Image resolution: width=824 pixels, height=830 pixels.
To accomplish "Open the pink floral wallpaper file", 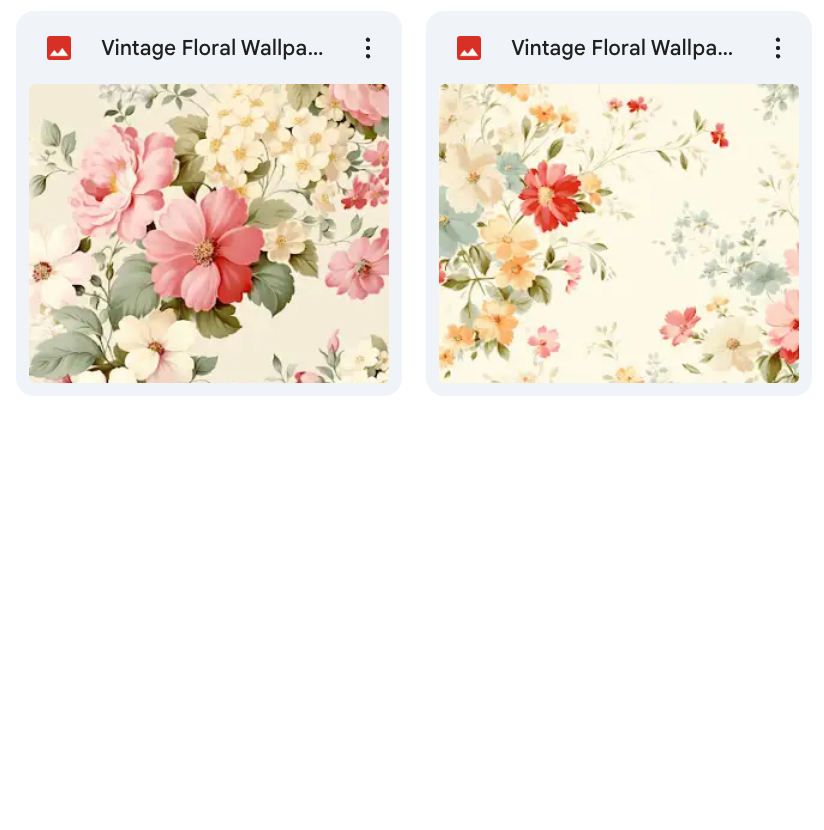I will (x=209, y=233).
